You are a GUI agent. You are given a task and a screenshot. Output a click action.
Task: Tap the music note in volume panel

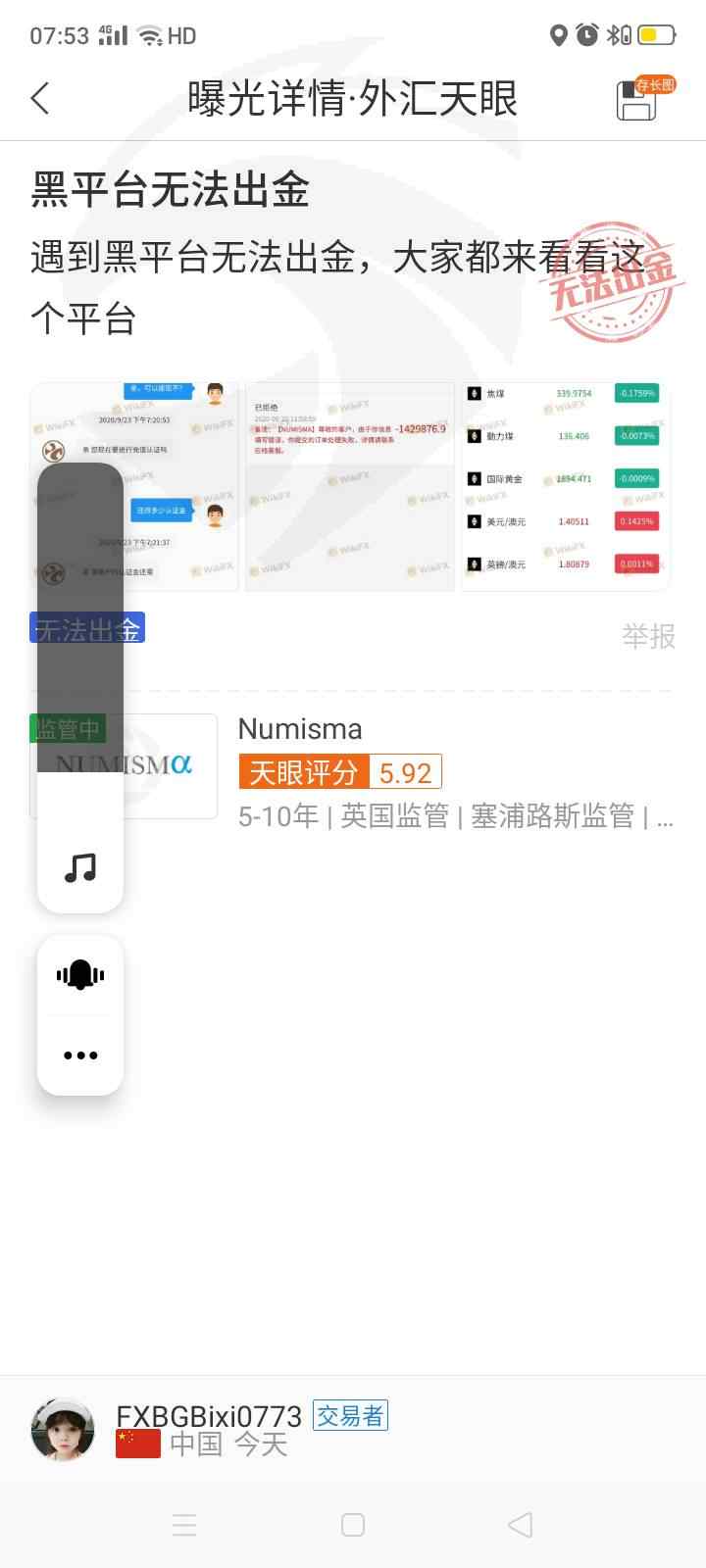(80, 867)
